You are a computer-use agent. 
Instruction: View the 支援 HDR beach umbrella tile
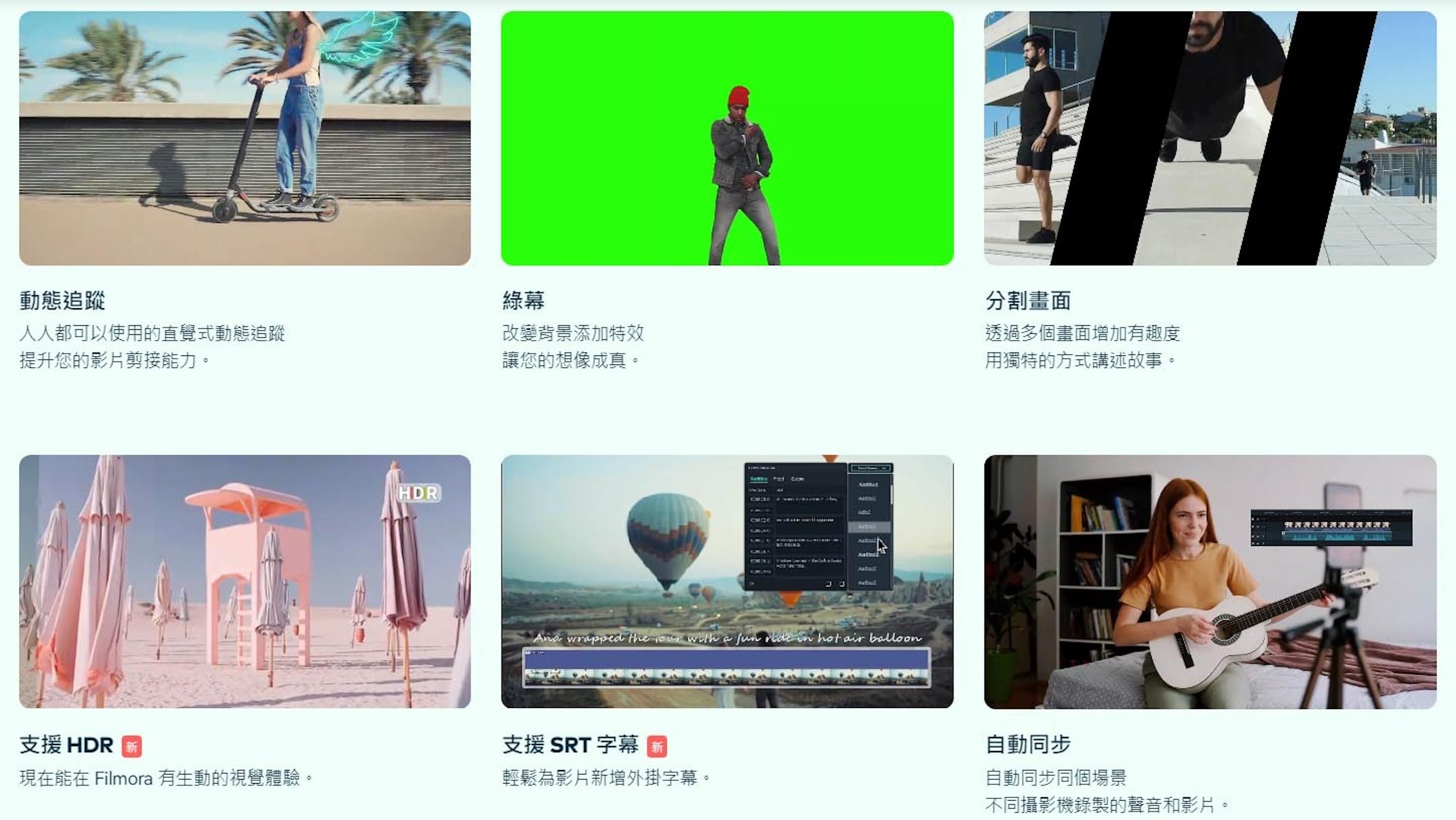point(245,581)
